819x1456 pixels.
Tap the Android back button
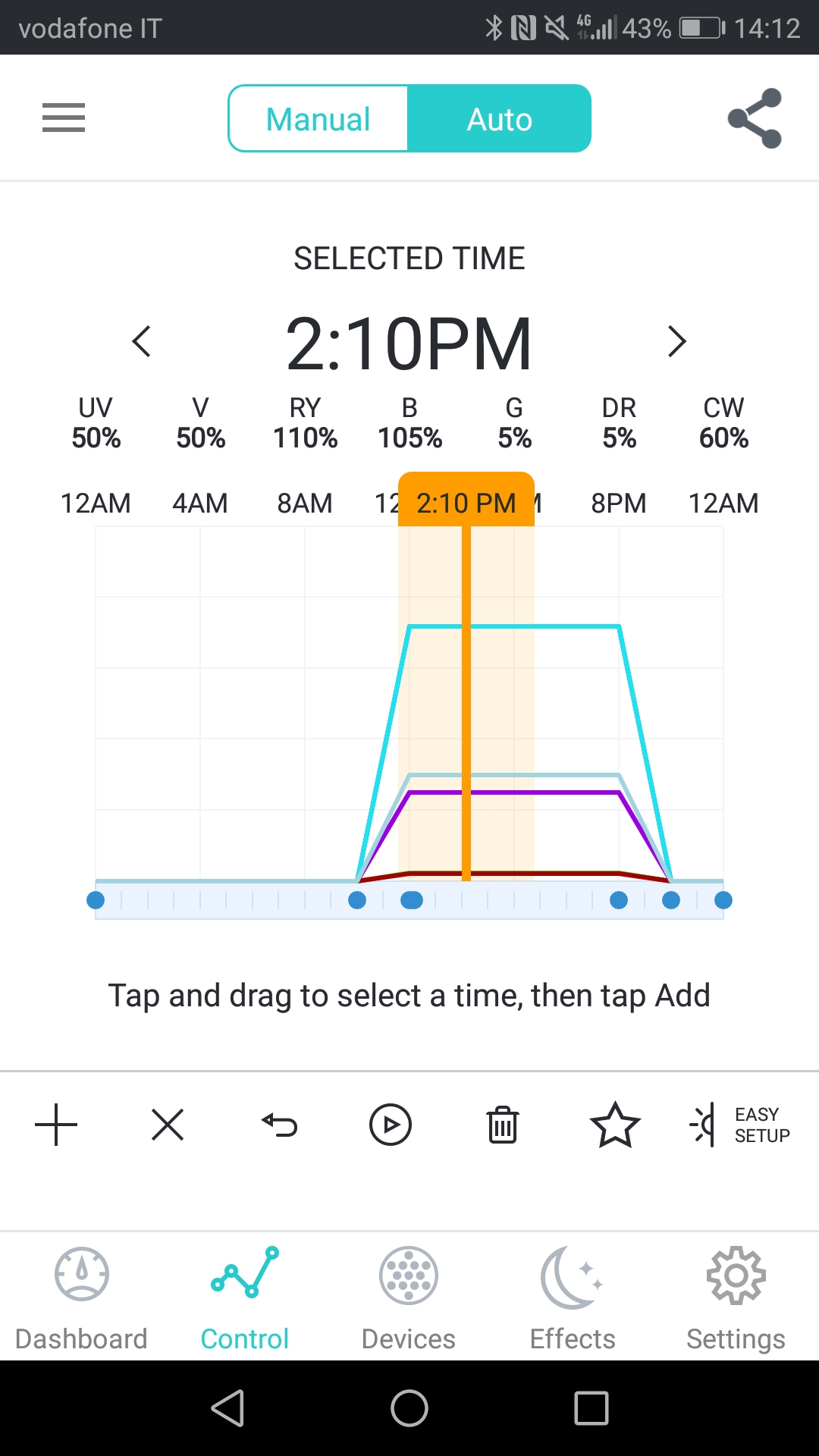[227, 1408]
